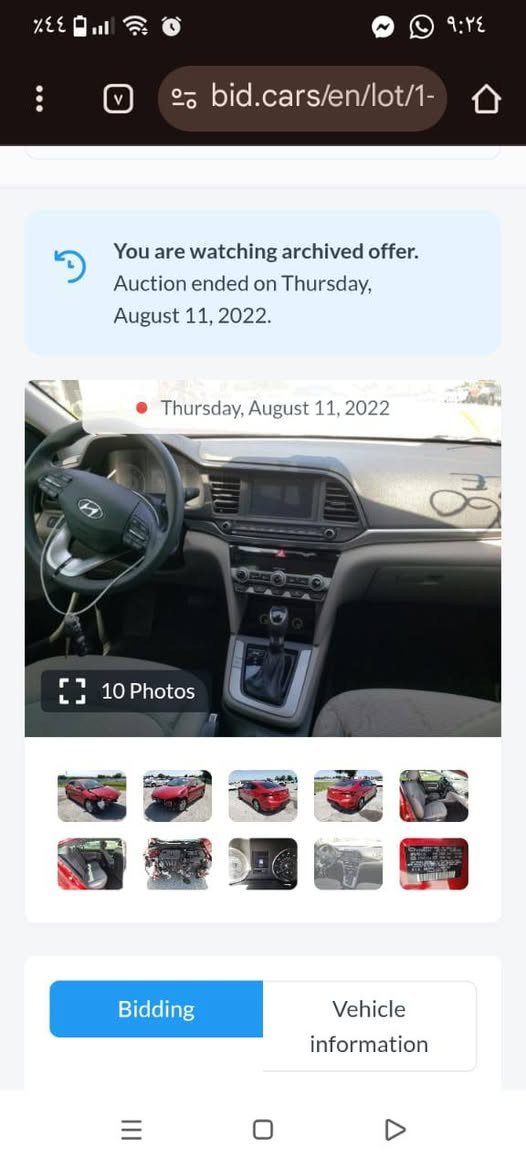The width and height of the screenshot is (526, 1169).
Task: Open recent apps from the navigation bar
Action: coord(131,1130)
